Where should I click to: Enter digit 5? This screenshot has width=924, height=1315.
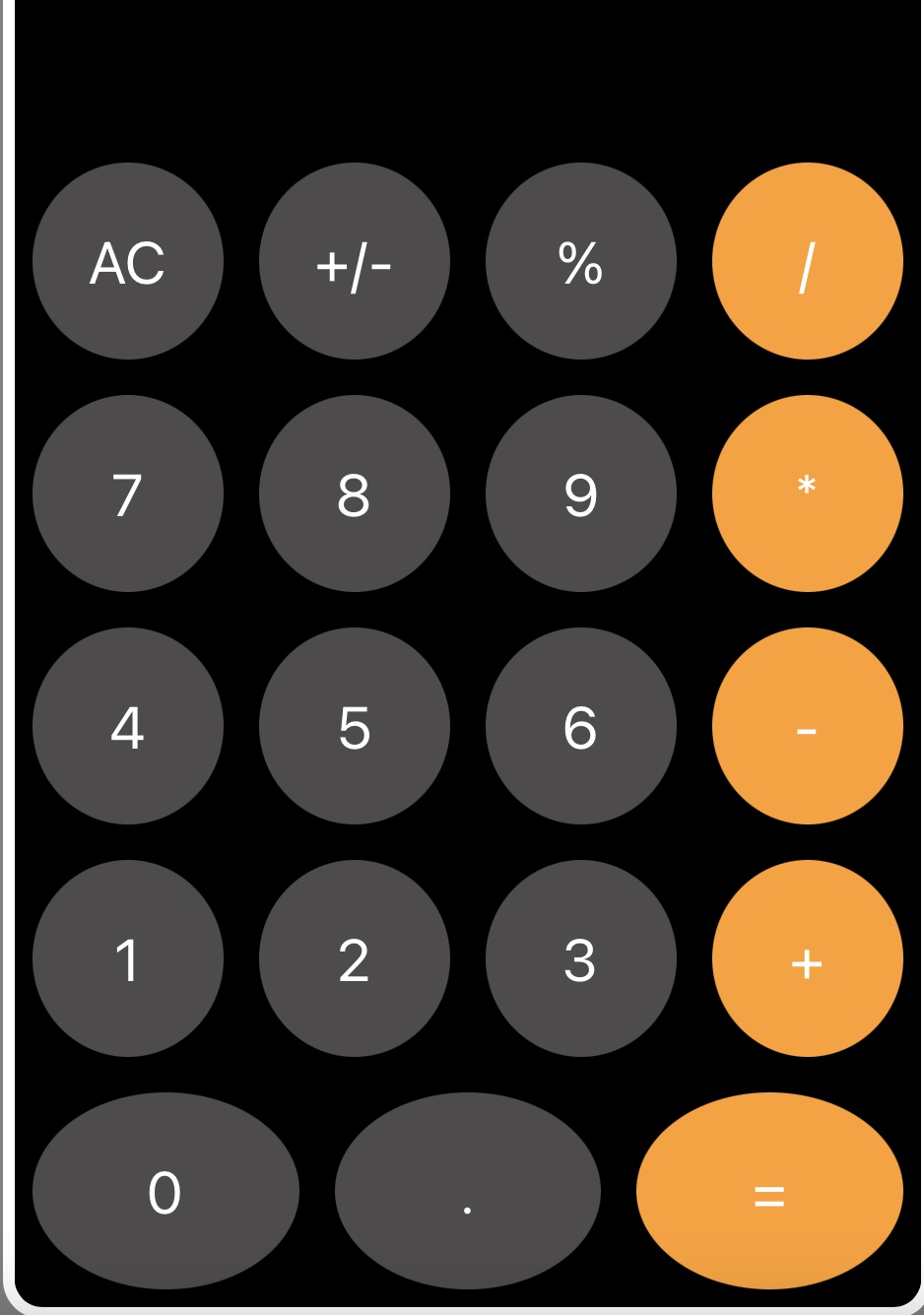(355, 727)
